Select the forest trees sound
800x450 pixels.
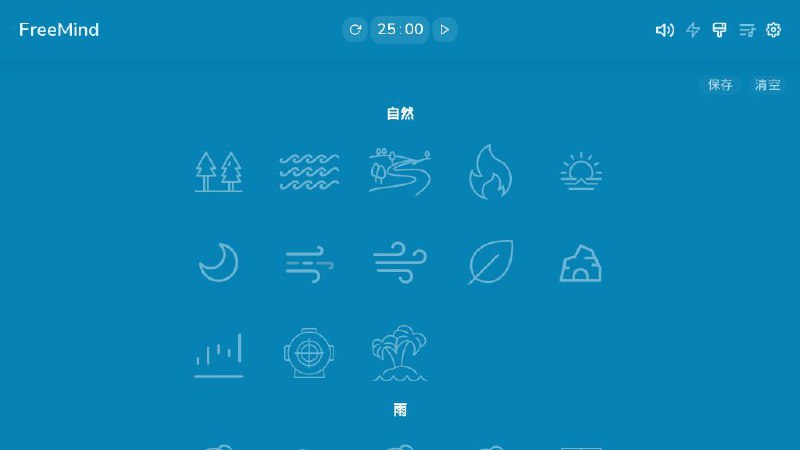pos(218,172)
